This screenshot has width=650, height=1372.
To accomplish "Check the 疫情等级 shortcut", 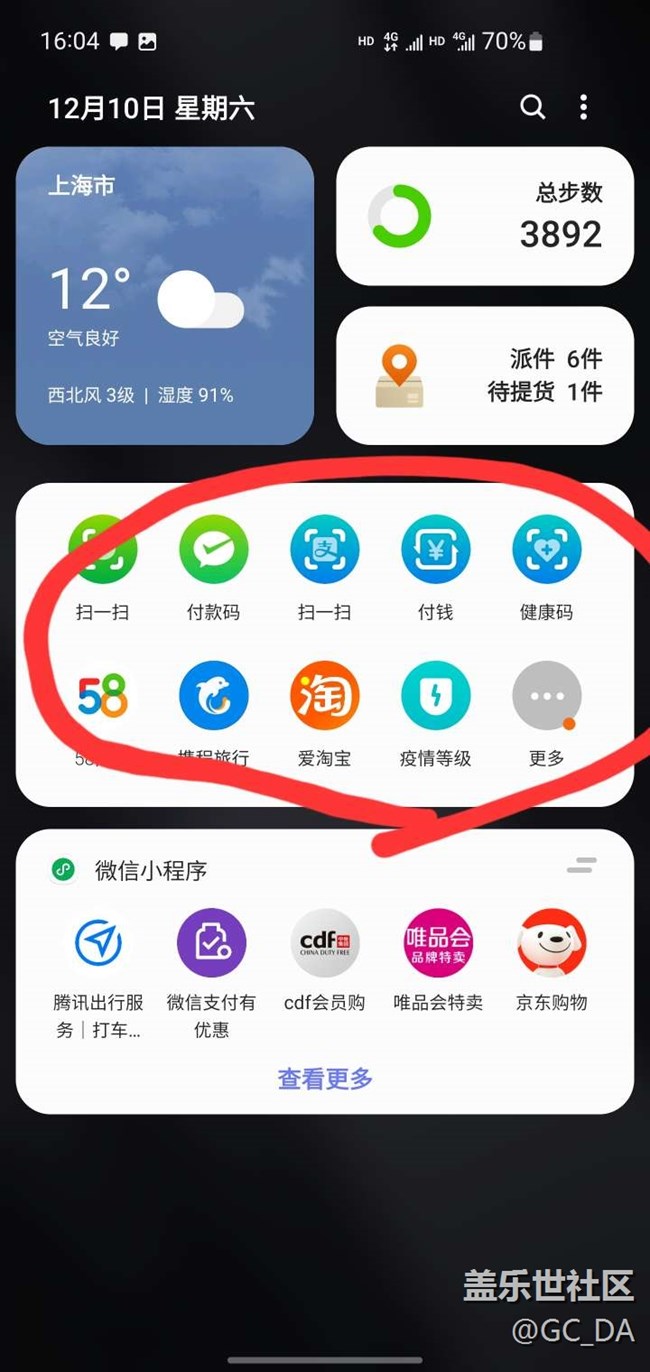I will pos(435,696).
